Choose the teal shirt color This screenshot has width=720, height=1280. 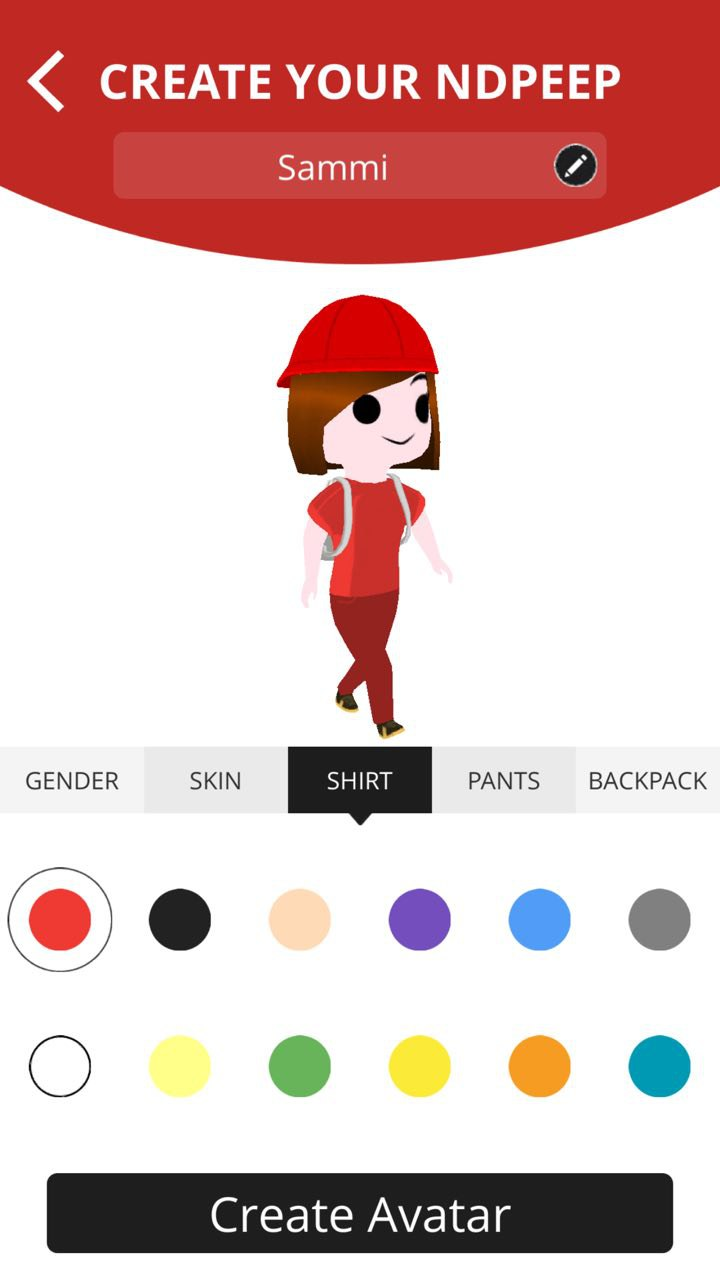[660, 1066]
